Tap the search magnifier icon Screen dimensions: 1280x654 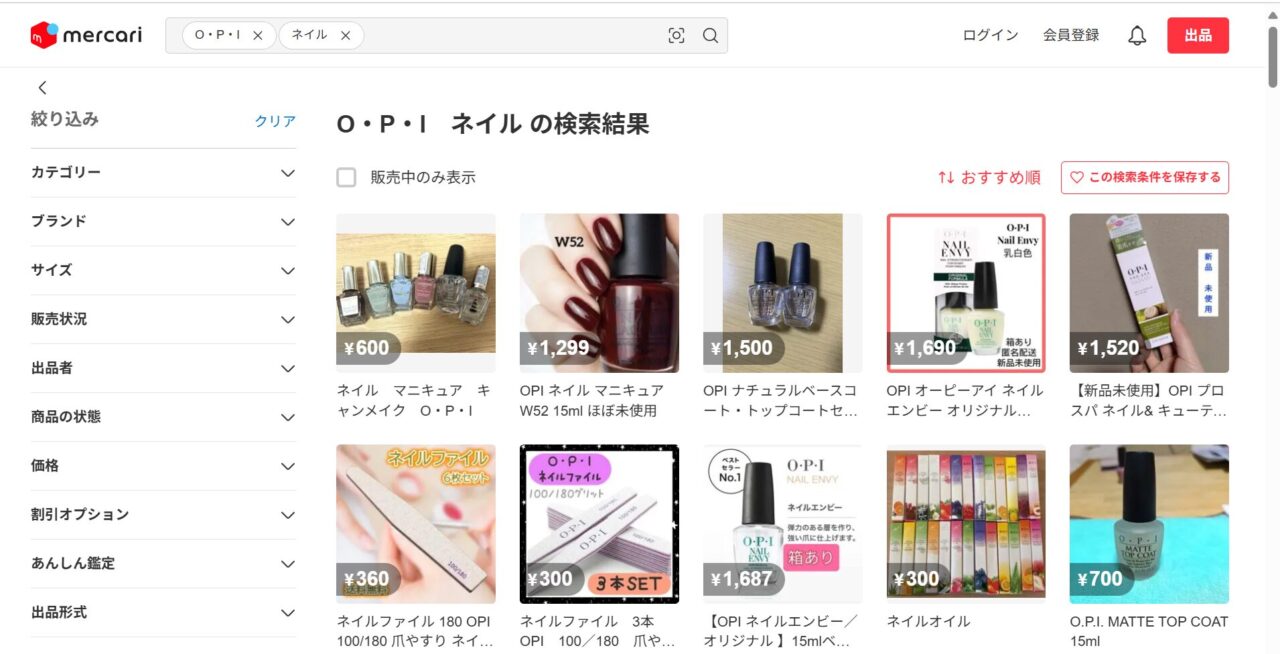710,35
